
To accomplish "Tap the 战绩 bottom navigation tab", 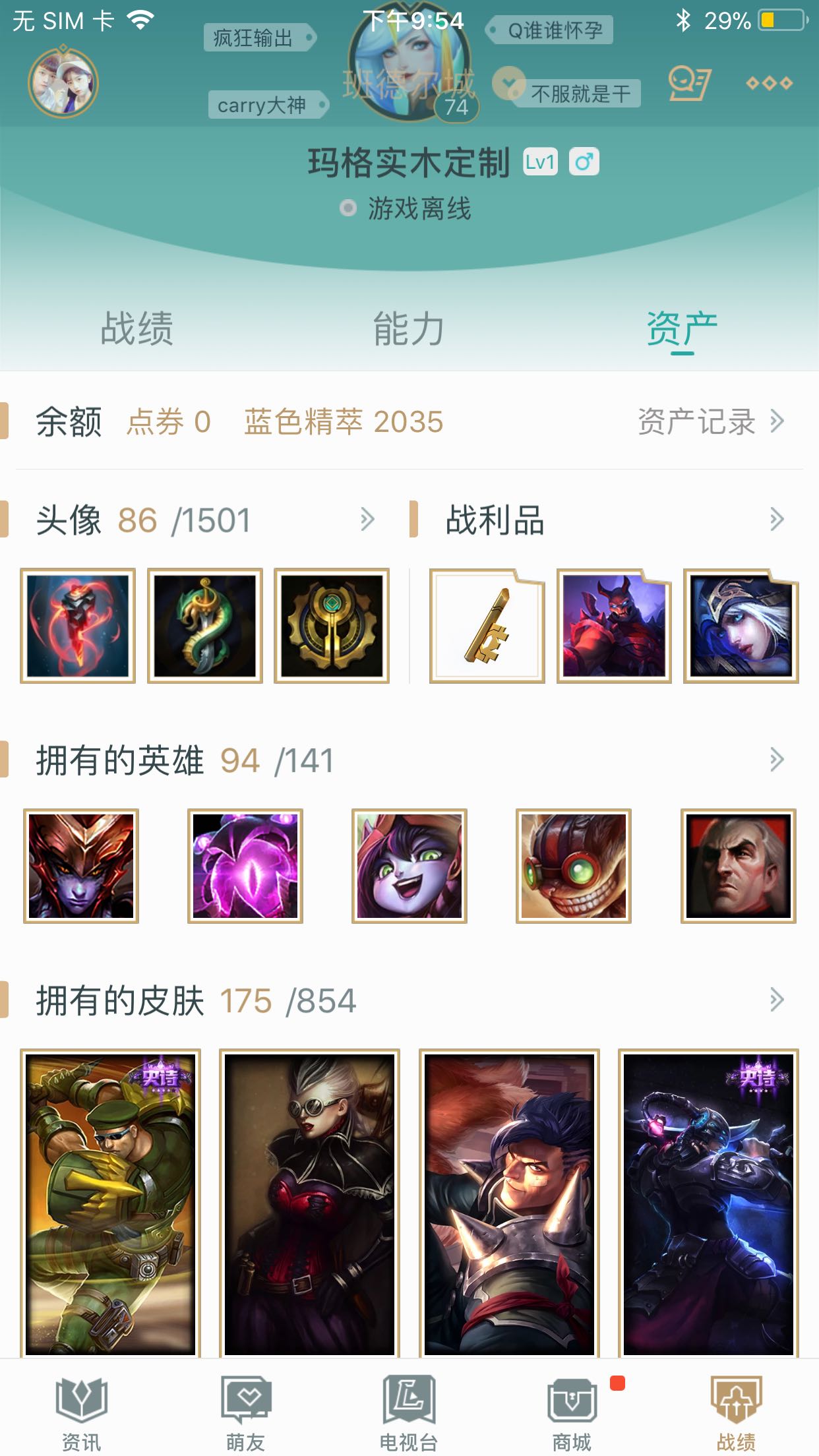I will tap(736, 1412).
